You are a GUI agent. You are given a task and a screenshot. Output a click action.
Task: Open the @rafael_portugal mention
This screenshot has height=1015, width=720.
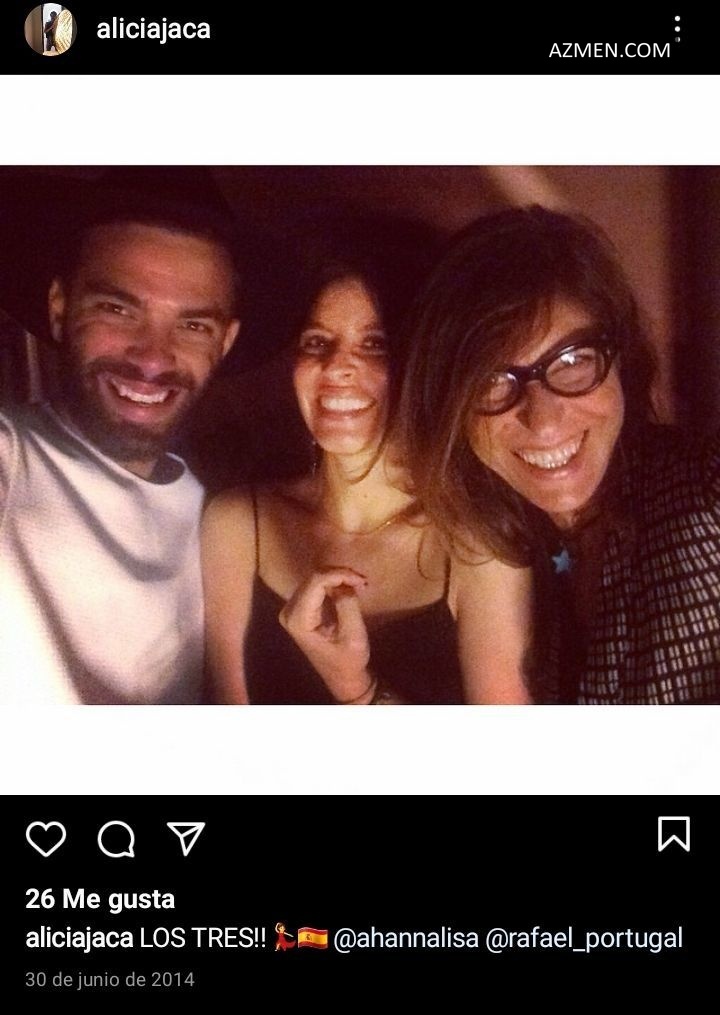click(584, 939)
